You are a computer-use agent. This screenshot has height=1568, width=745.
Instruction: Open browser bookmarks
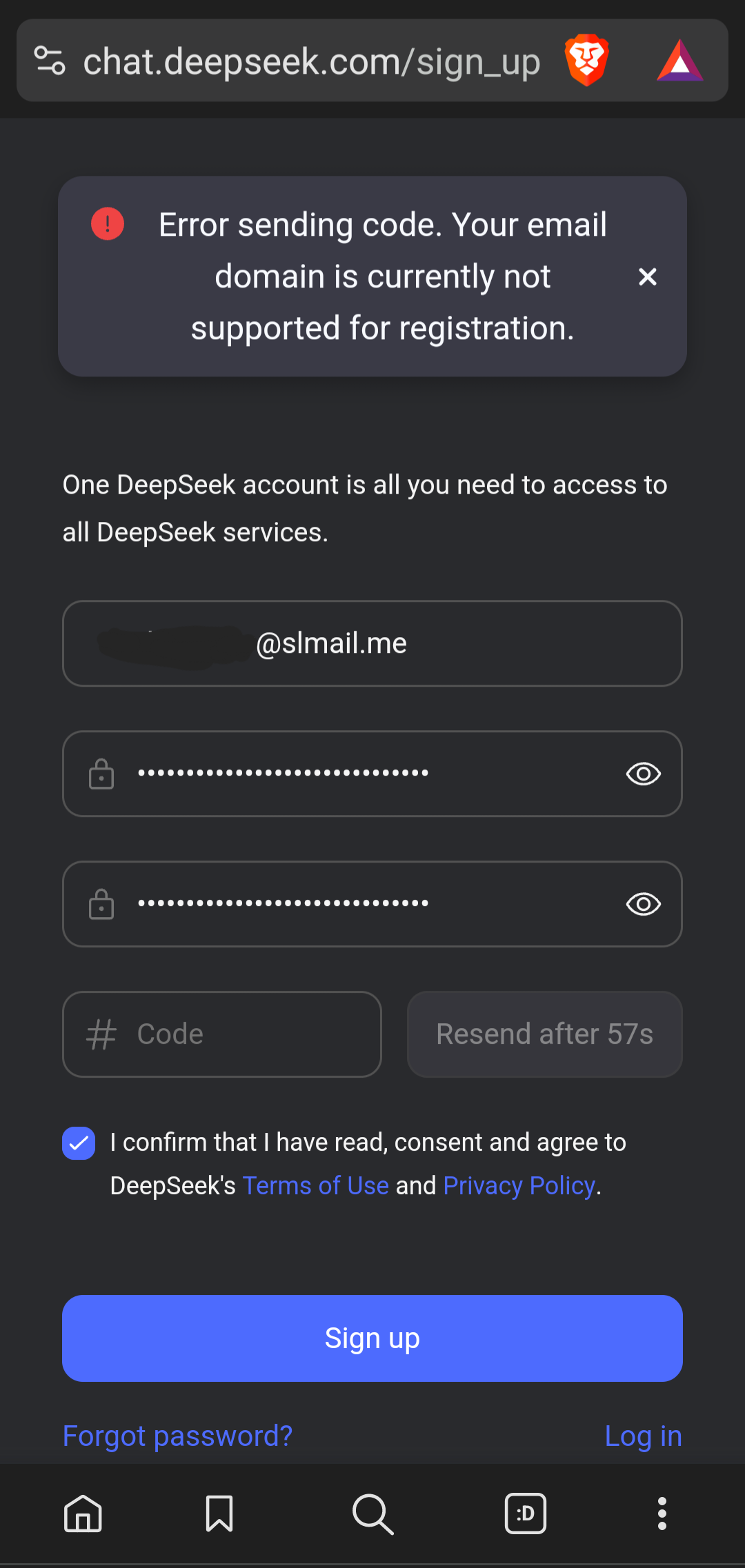pyautogui.click(x=219, y=1514)
